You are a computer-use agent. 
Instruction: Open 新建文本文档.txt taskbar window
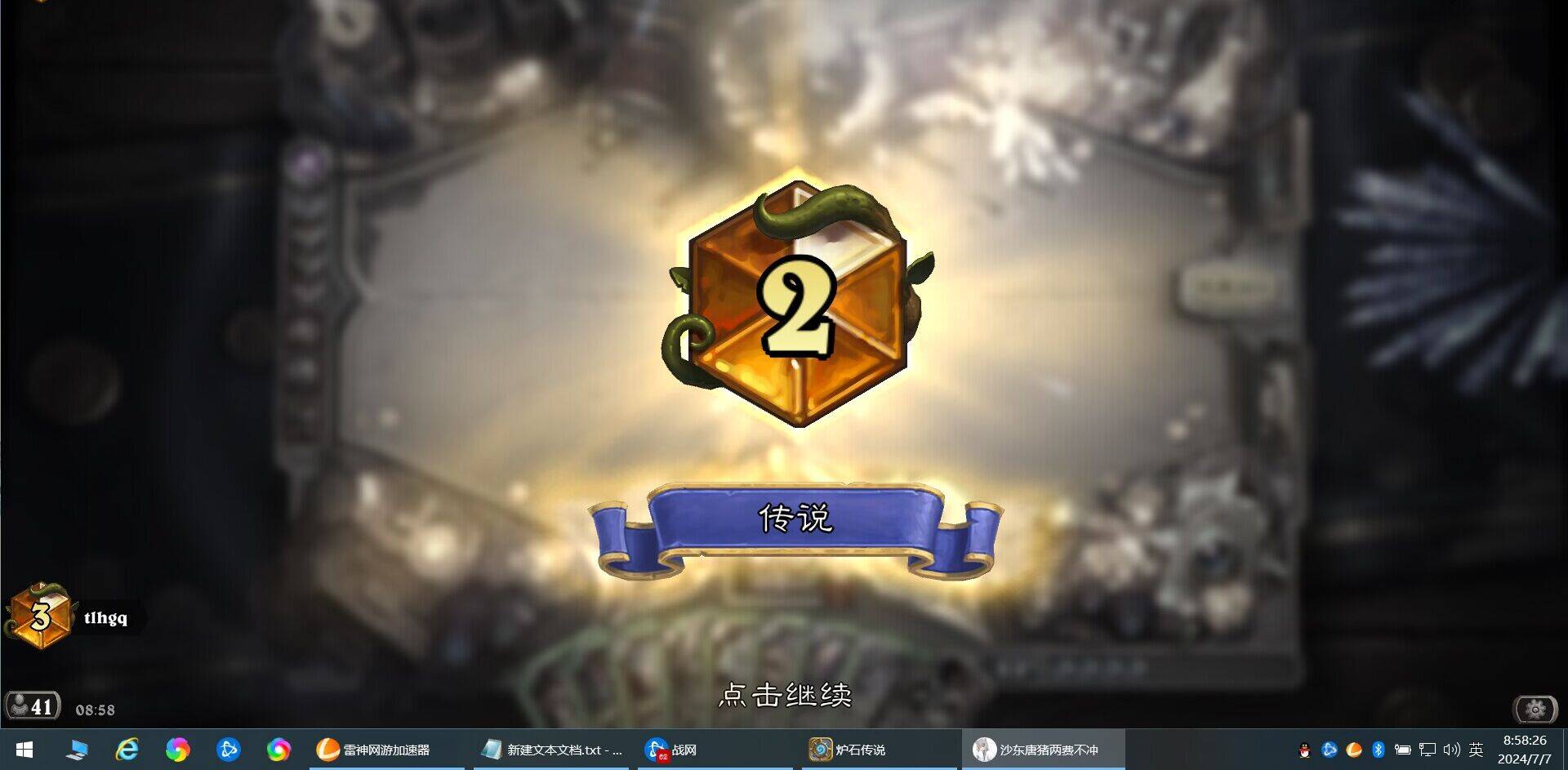[x=551, y=750]
